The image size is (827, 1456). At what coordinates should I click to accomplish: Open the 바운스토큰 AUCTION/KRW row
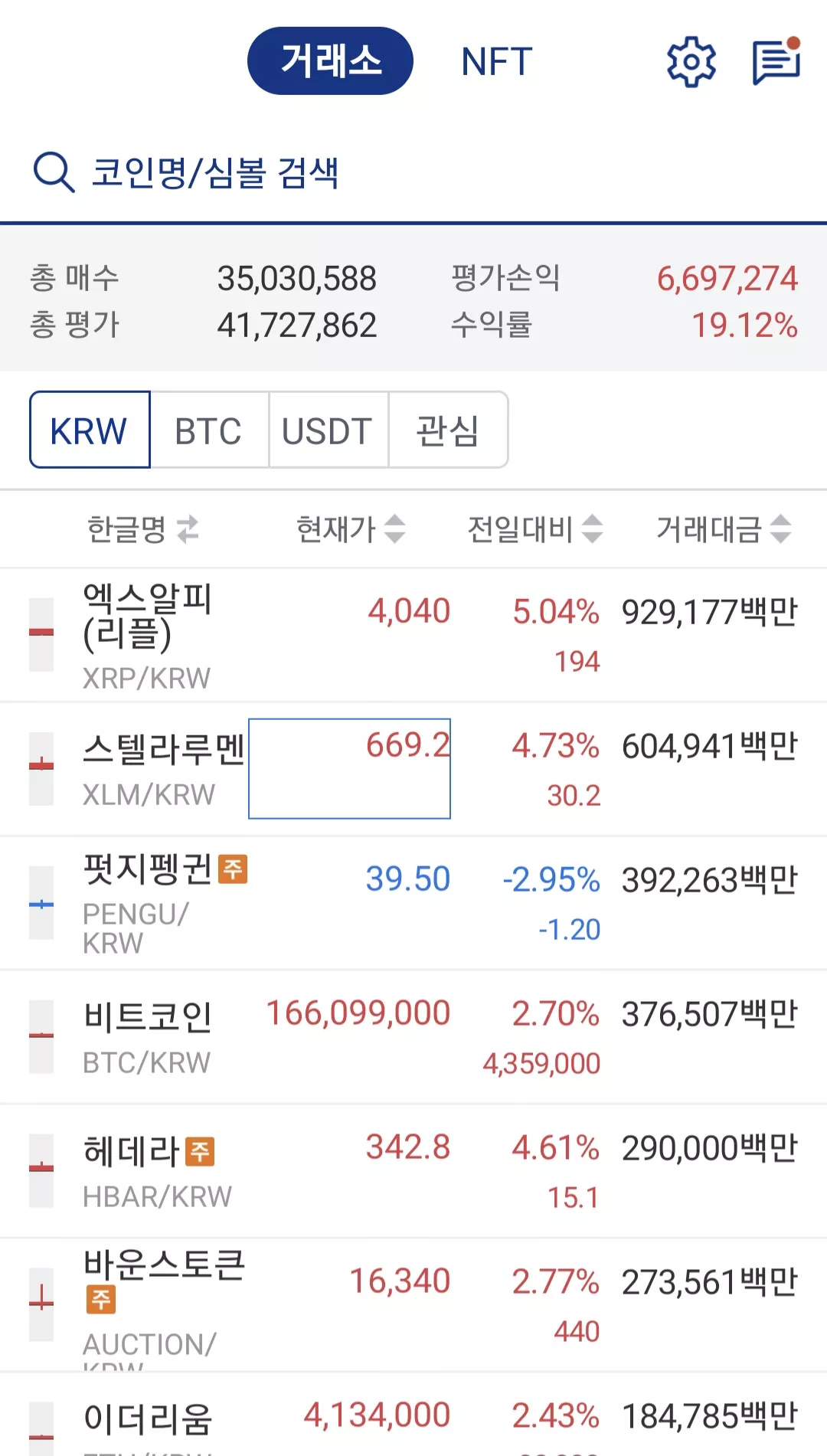pos(413,1305)
